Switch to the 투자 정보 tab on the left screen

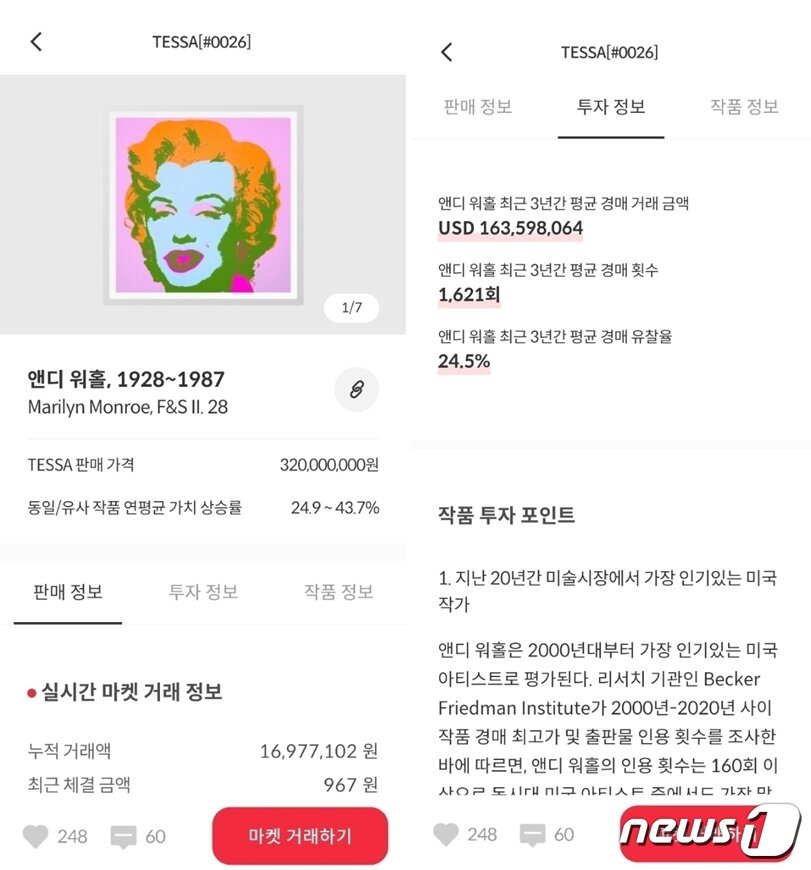[203, 592]
